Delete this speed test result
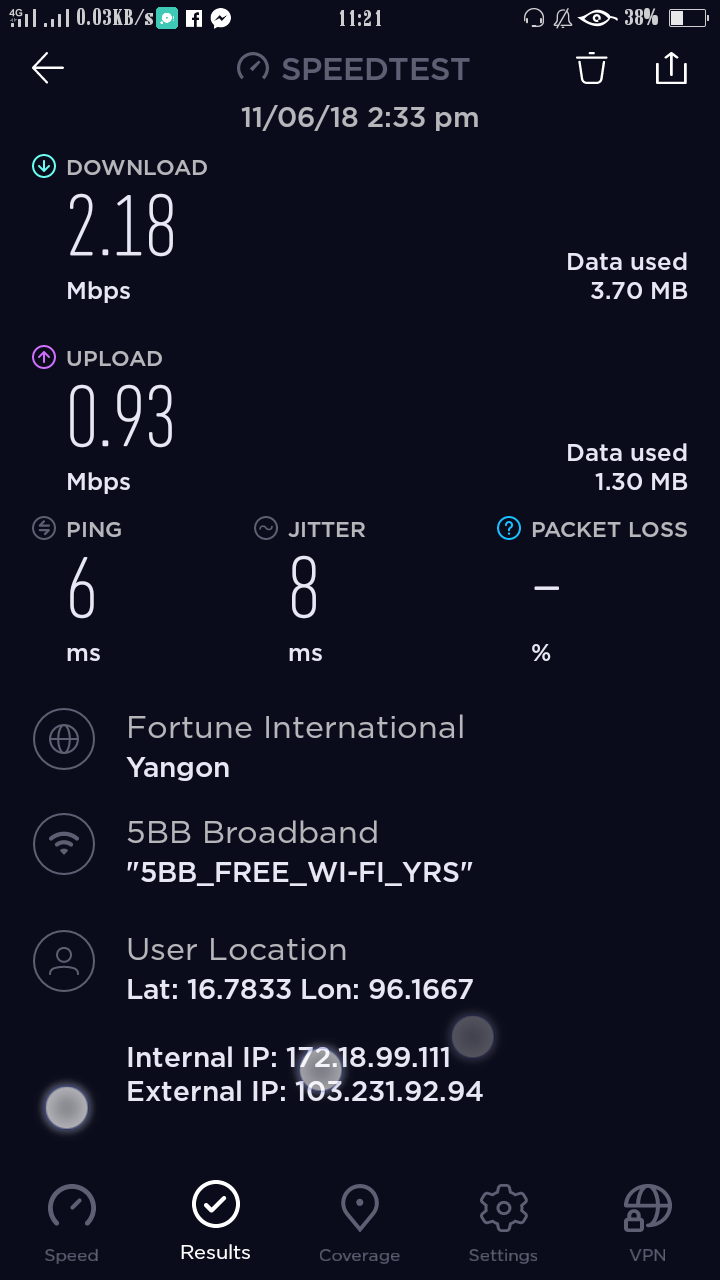This screenshot has height=1280, width=720. pyautogui.click(x=591, y=68)
